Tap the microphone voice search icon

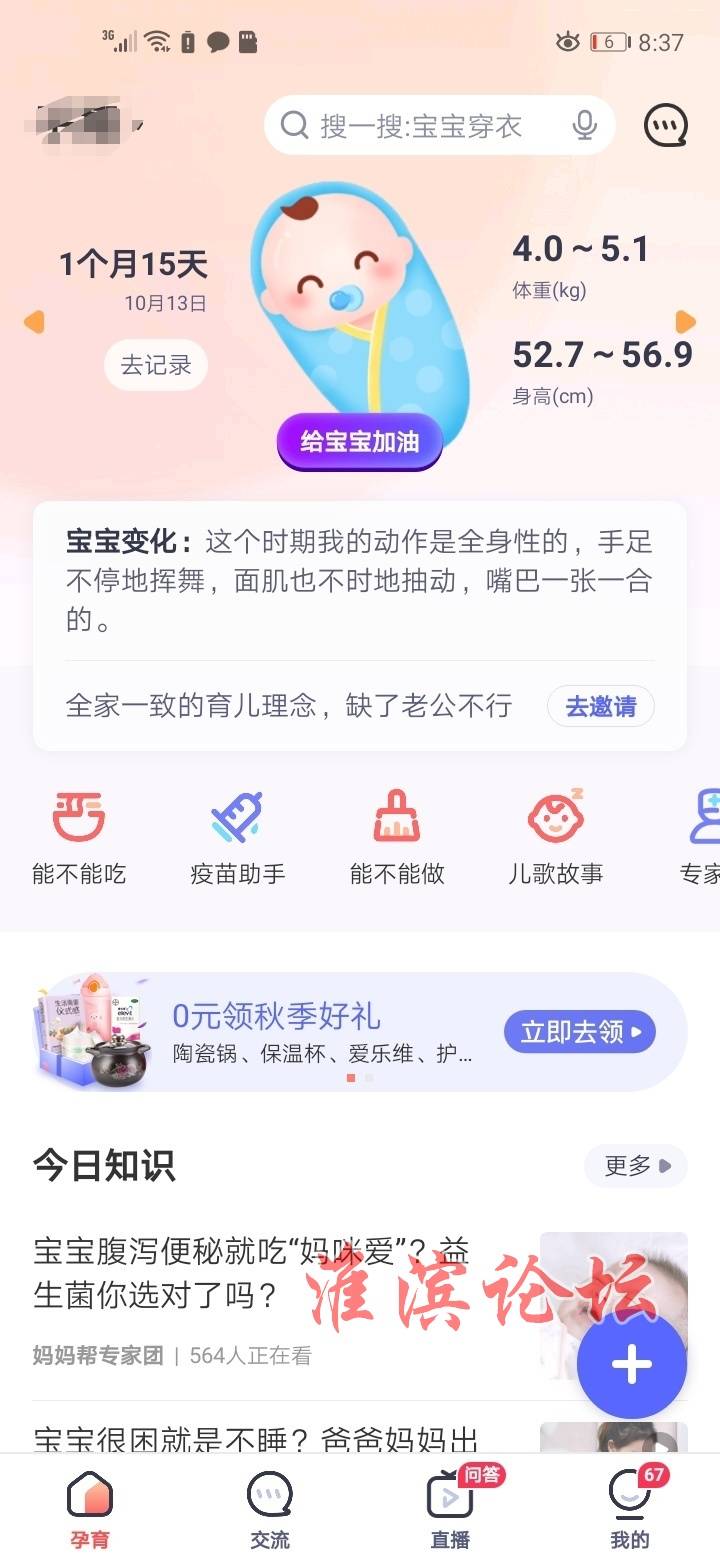tap(584, 126)
